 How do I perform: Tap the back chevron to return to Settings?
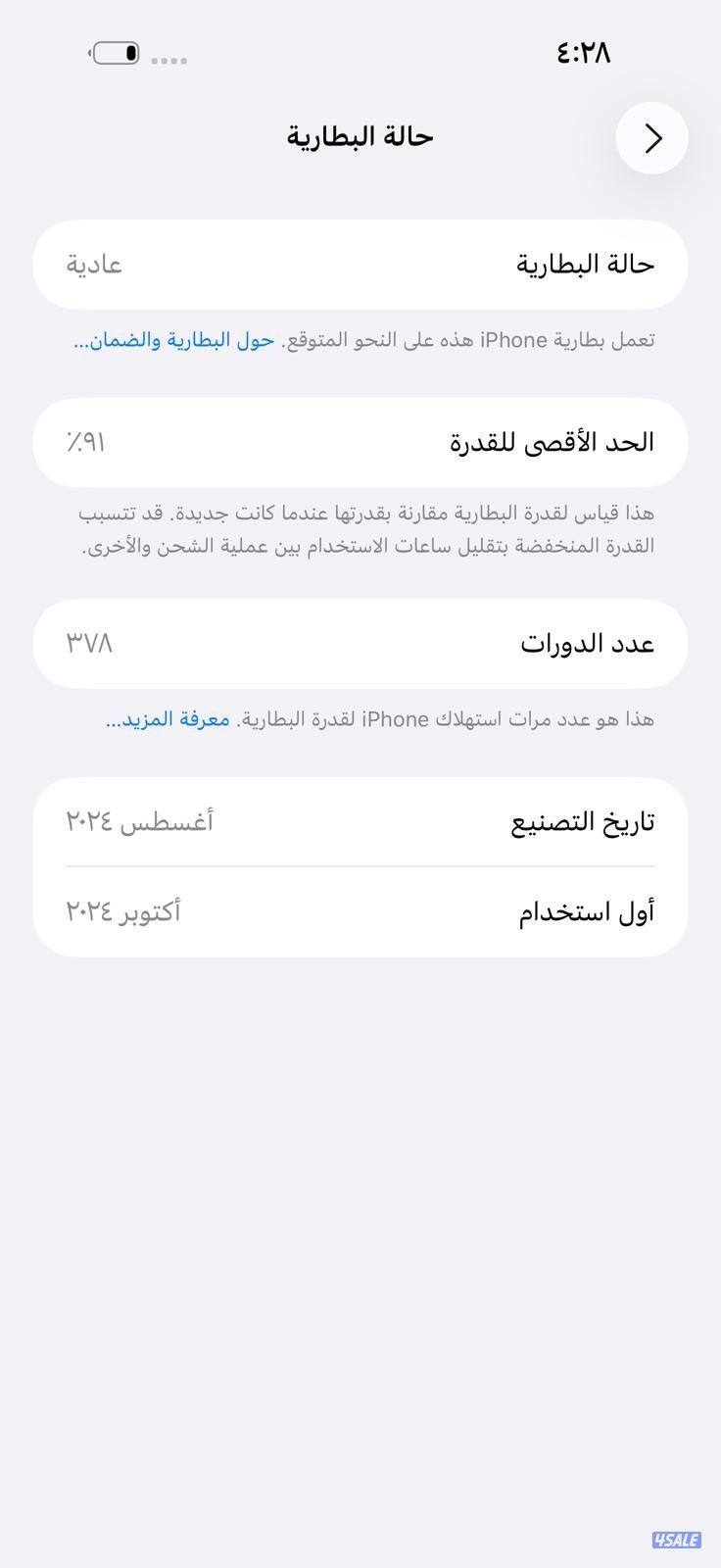click(651, 138)
